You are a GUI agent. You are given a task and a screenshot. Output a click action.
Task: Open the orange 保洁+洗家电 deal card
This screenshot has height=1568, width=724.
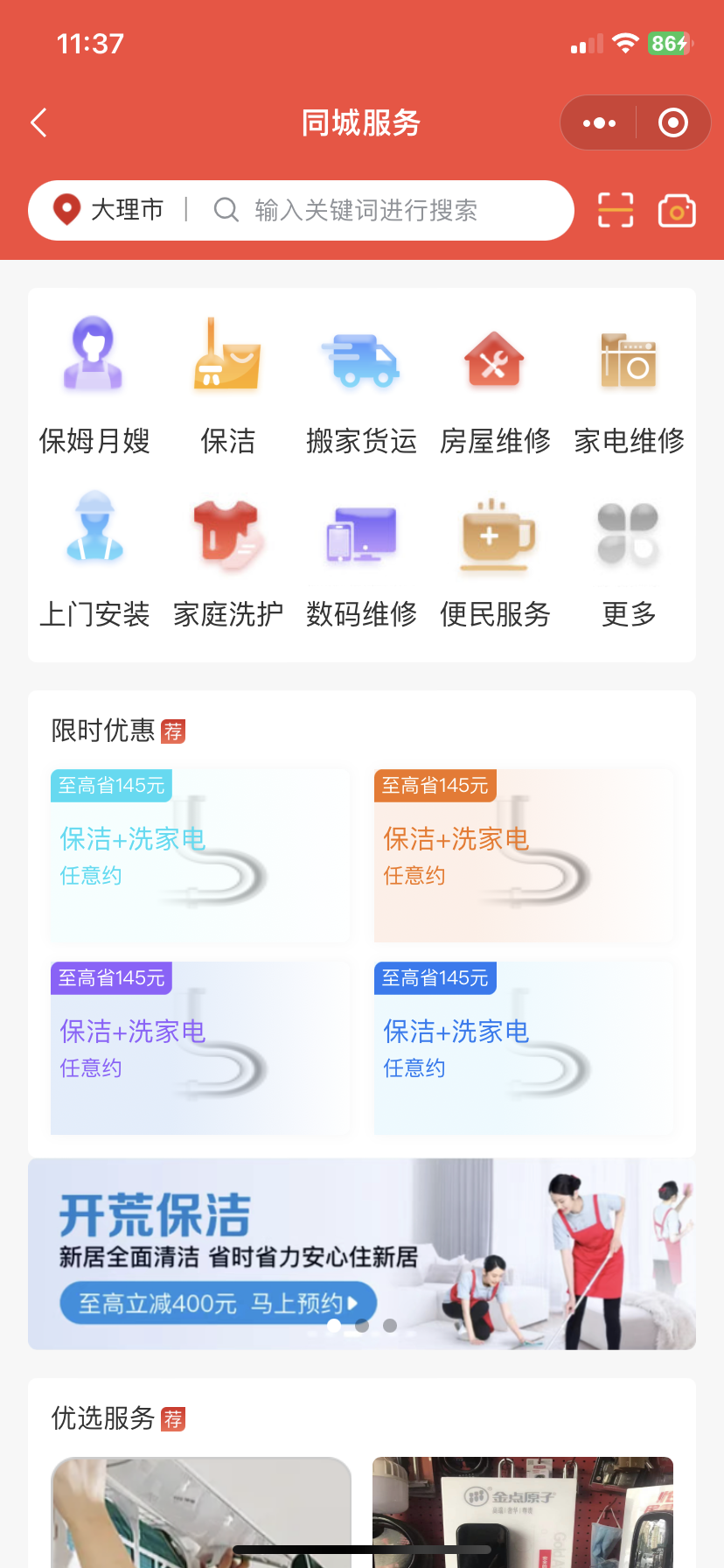[523, 856]
